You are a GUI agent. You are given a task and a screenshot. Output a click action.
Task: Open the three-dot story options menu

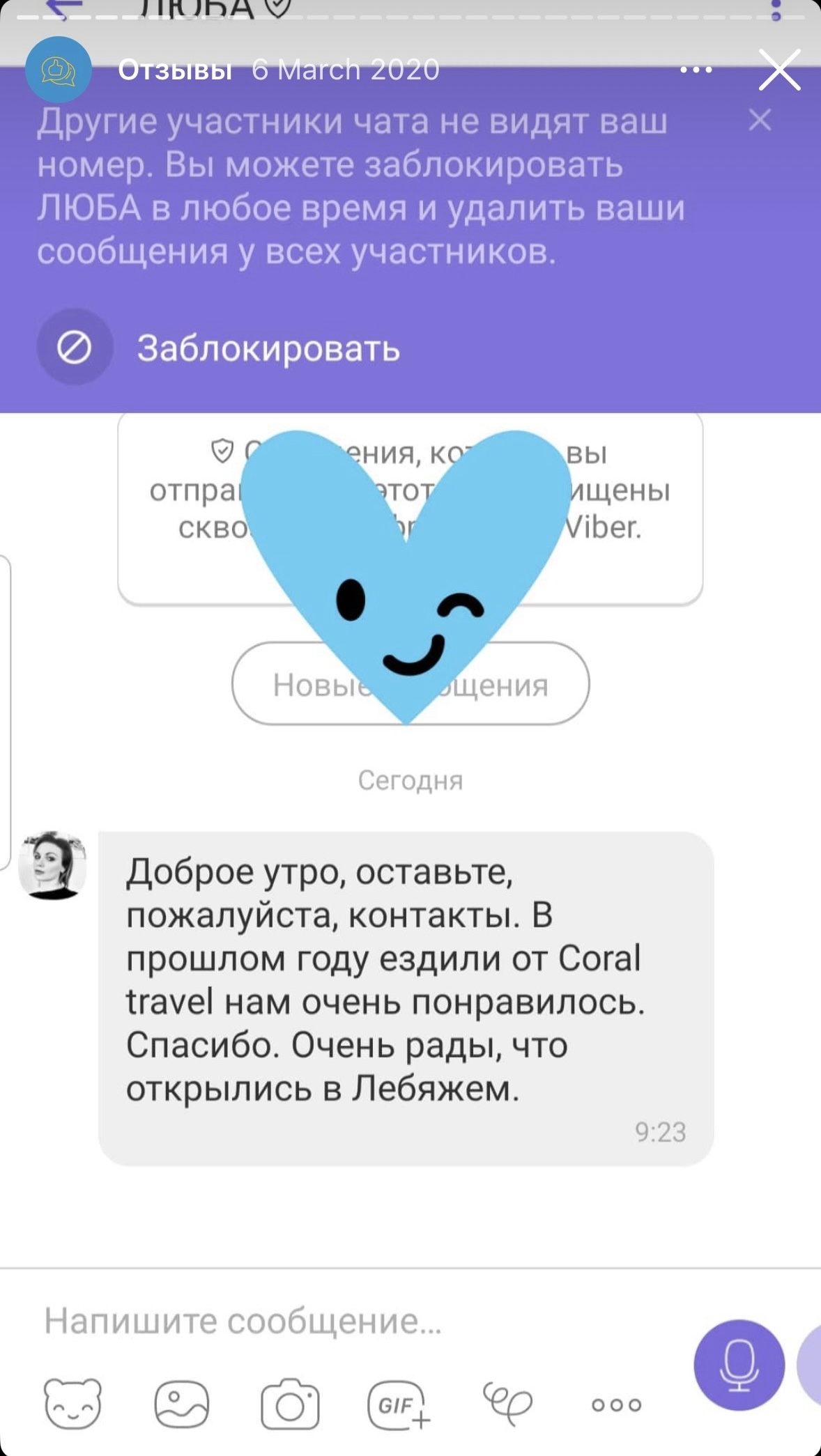coord(696,70)
